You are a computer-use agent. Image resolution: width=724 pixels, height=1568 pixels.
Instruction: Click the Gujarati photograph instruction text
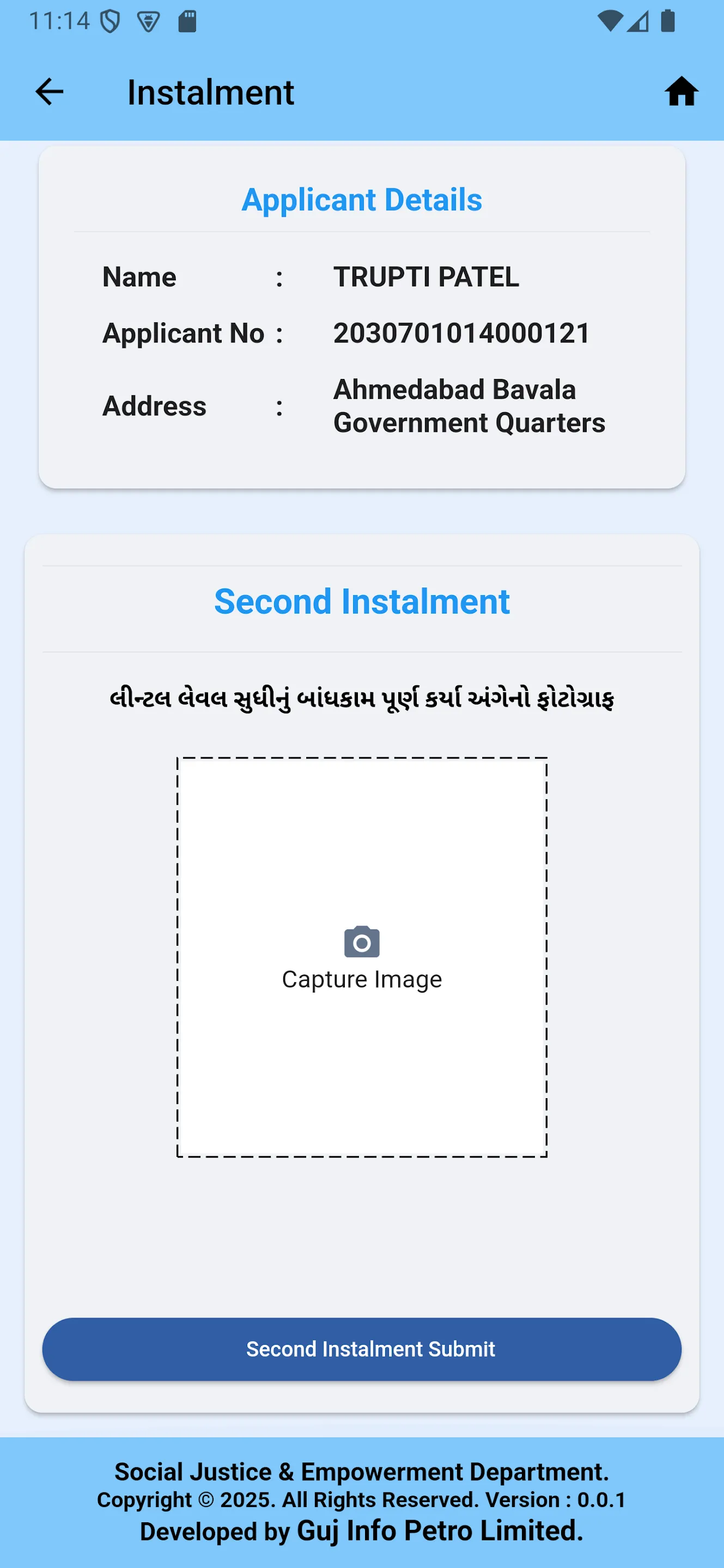(362, 697)
